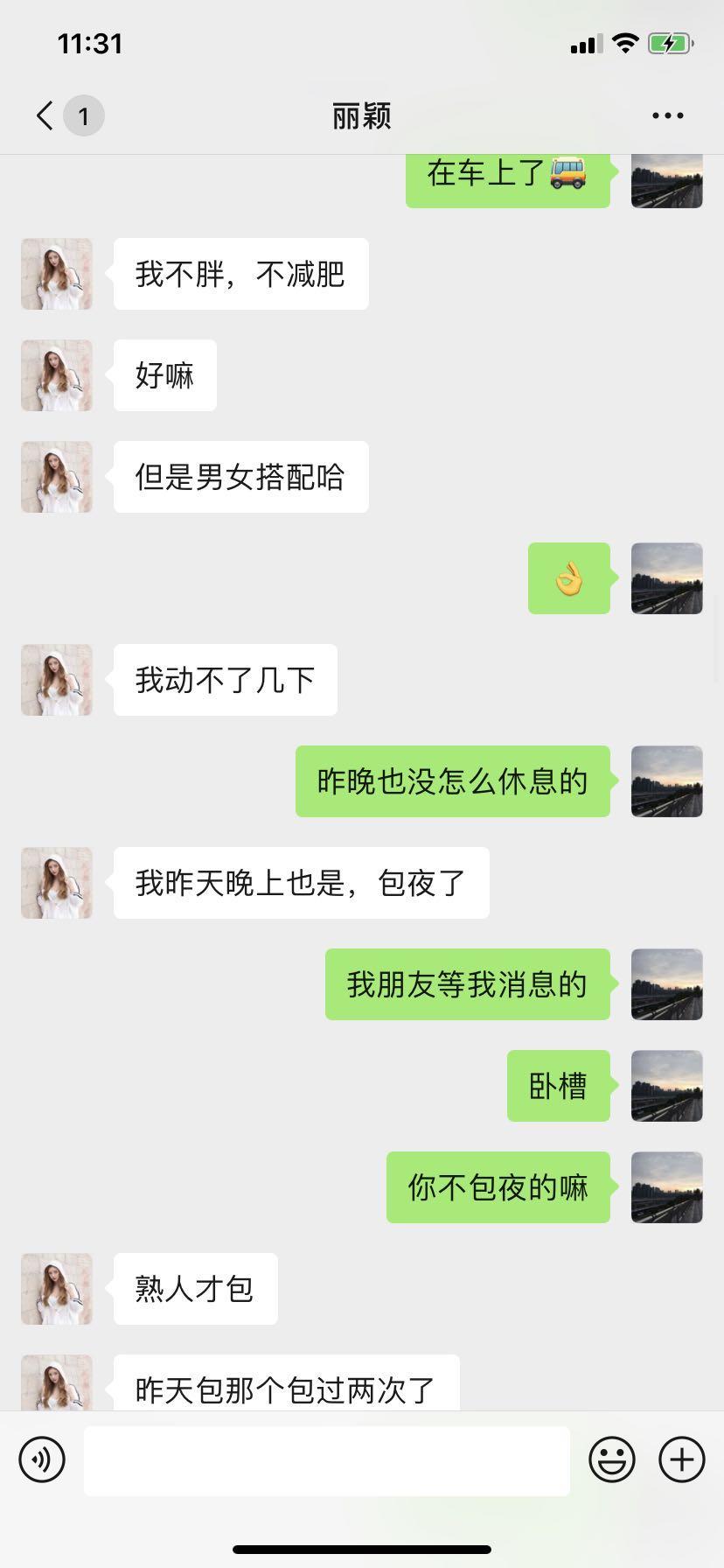Open the chat info overflow menu

pos(667,115)
